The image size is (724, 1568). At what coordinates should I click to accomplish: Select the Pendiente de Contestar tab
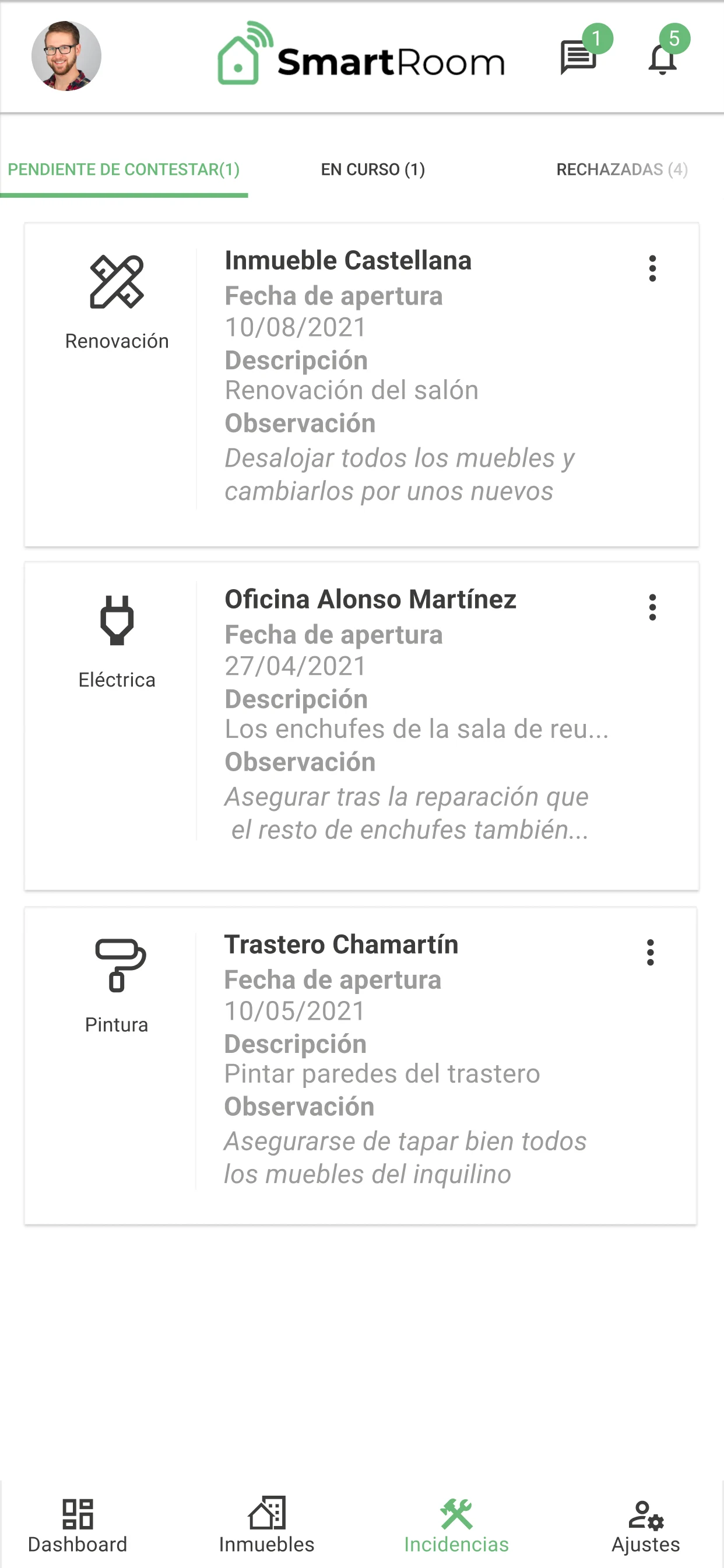click(x=124, y=169)
